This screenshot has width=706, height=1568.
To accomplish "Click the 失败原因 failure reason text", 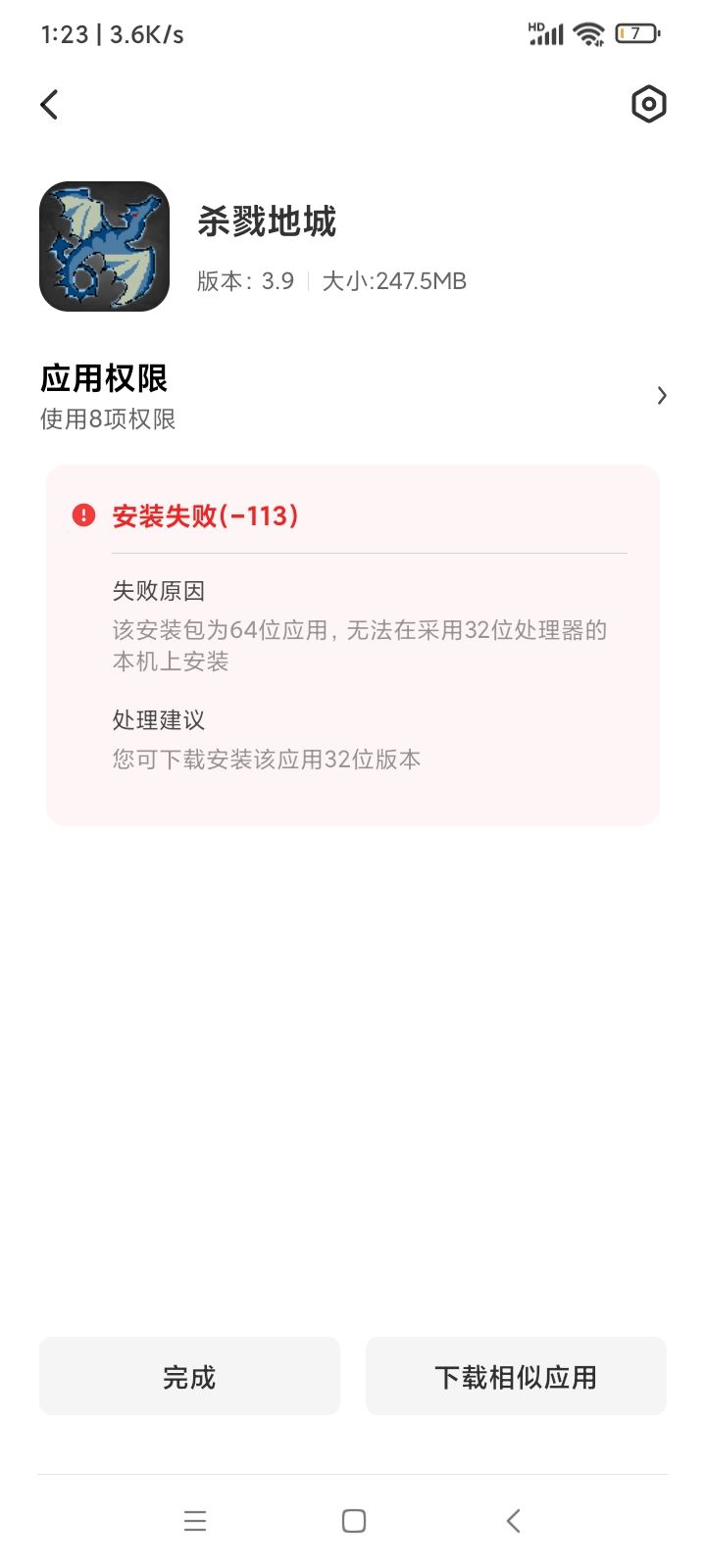I will tap(159, 590).
